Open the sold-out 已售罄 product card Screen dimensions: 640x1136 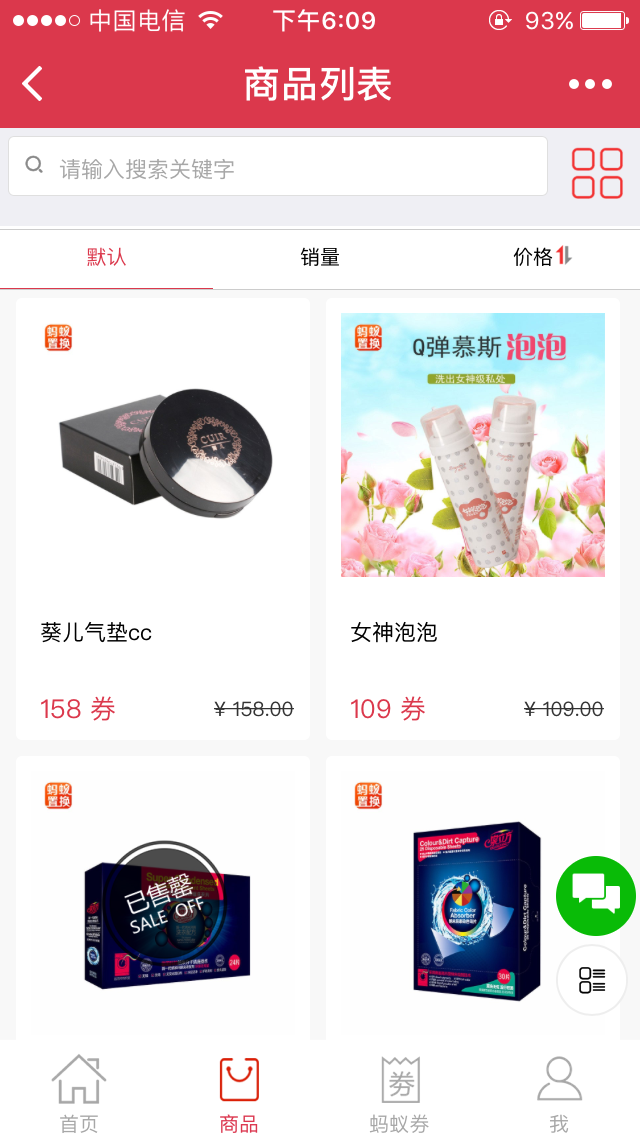pyautogui.click(x=163, y=900)
